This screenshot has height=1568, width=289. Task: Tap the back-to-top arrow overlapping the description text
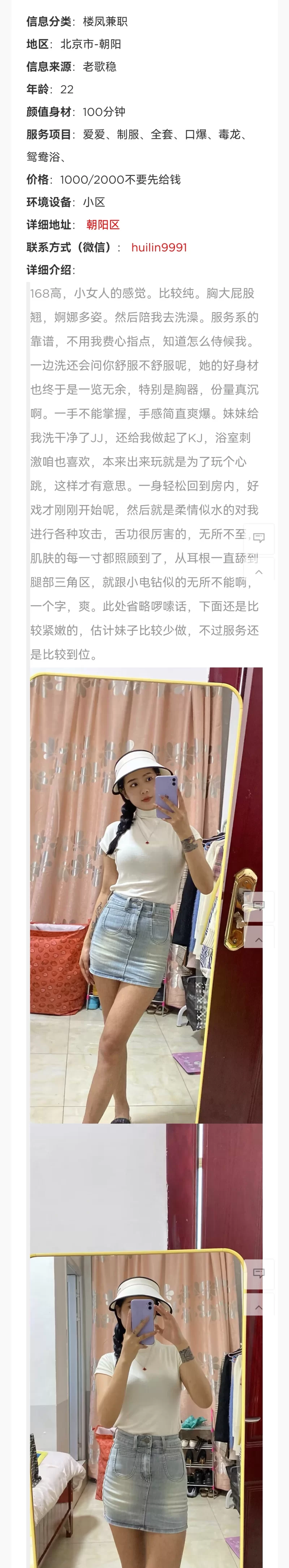[259, 572]
